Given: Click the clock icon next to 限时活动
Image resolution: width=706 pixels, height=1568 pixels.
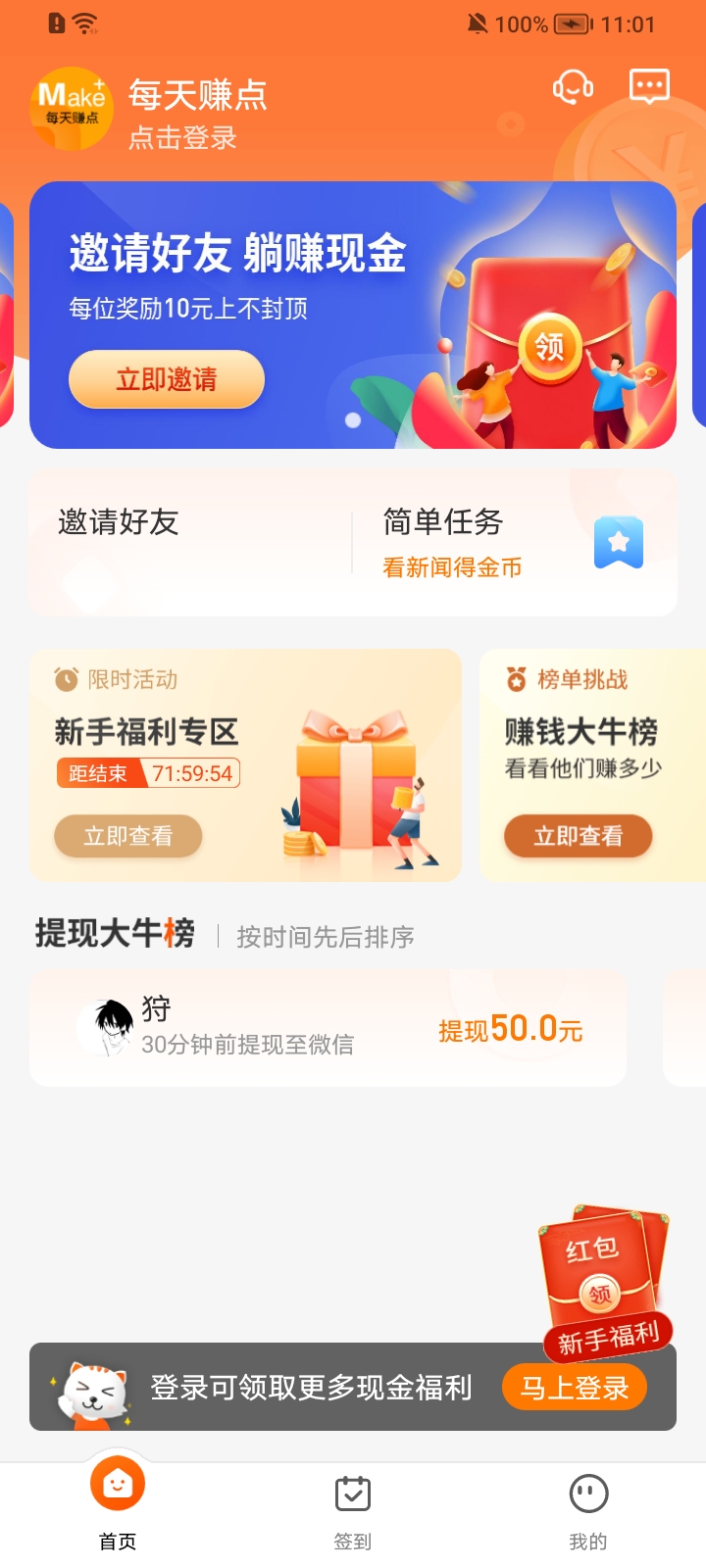Looking at the screenshot, I should tap(67, 678).
